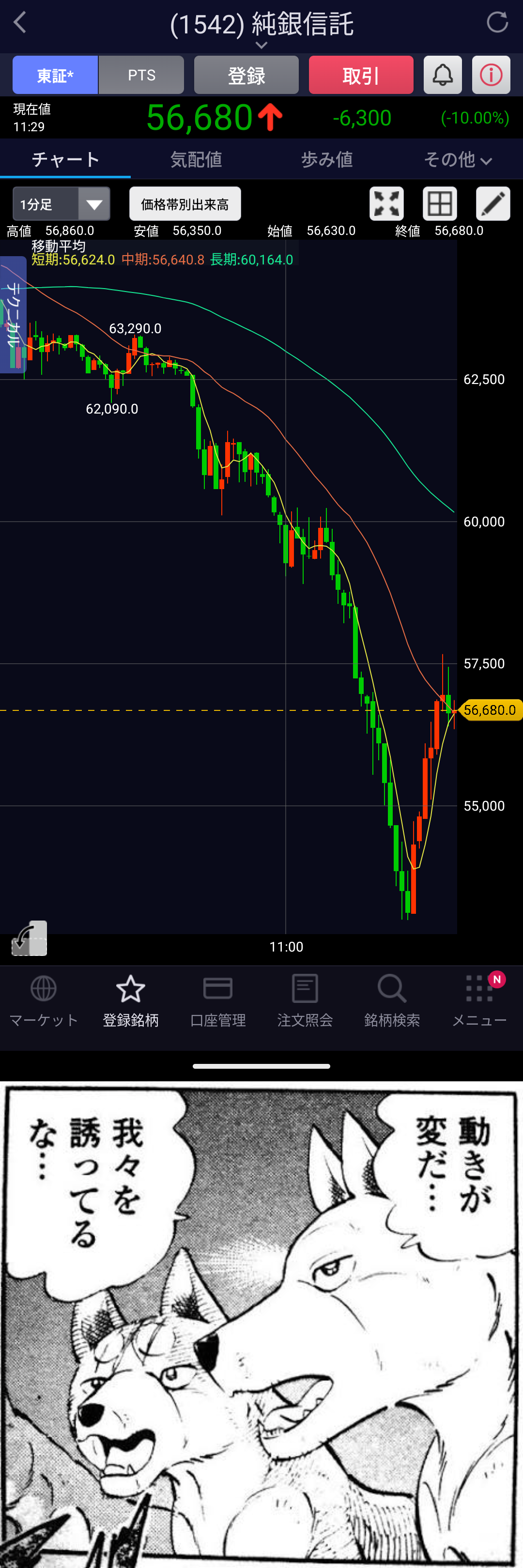Open the 1分足 timeframe dropdown
This screenshot has width=523, height=1568.
tap(62, 204)
